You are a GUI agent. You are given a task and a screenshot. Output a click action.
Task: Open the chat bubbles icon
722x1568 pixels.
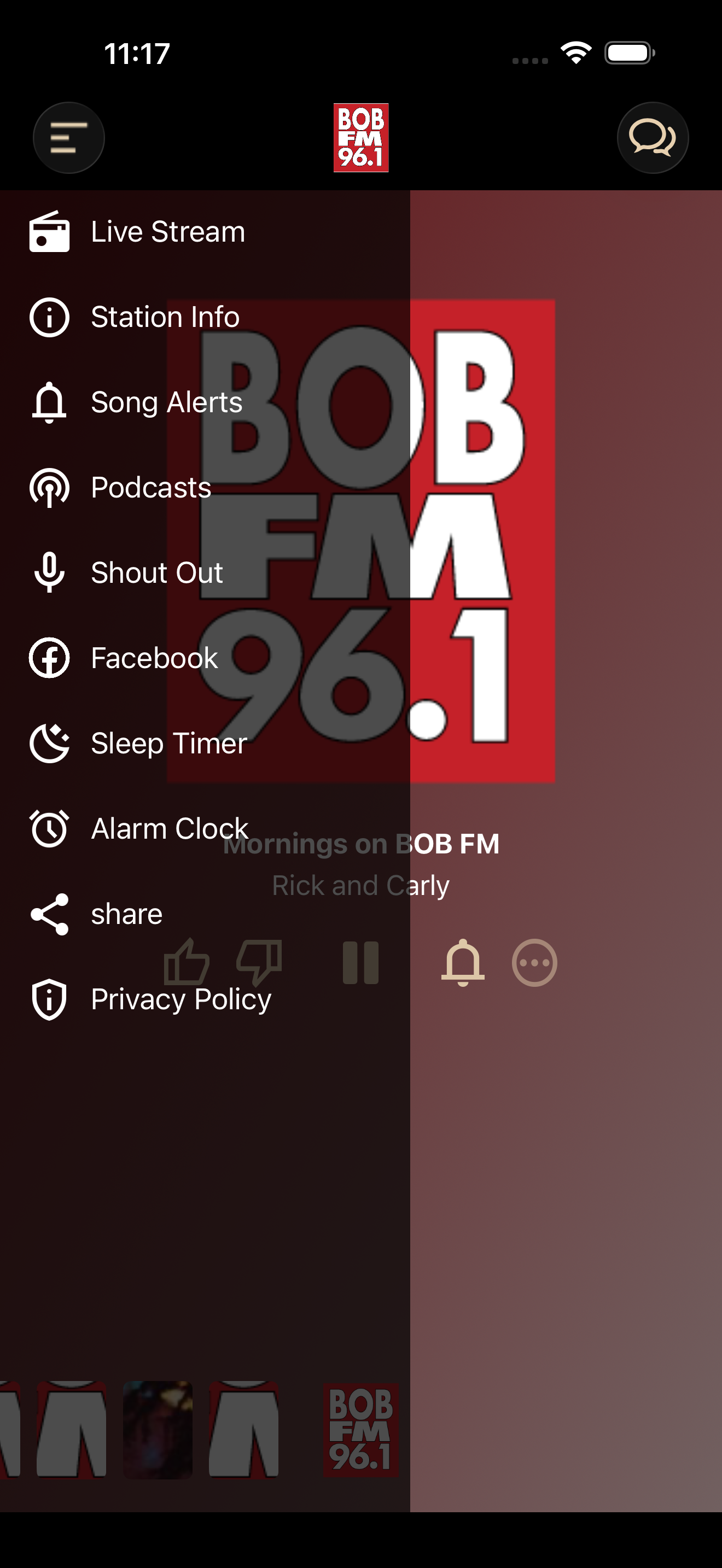coord(653,138)
